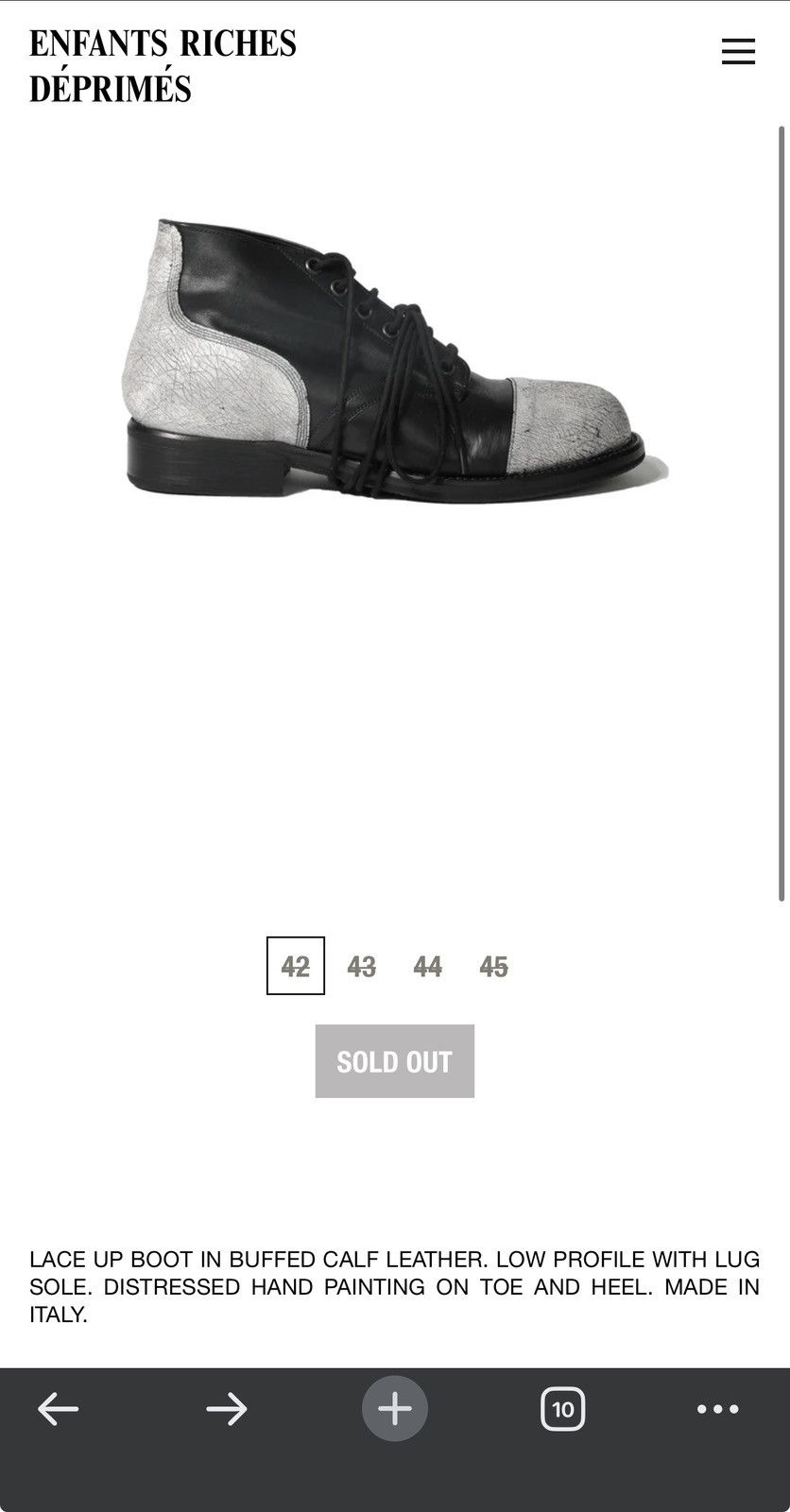Open the browser tab switcher
This screenshot has height=1512, width=790.
pos(563,1410)
